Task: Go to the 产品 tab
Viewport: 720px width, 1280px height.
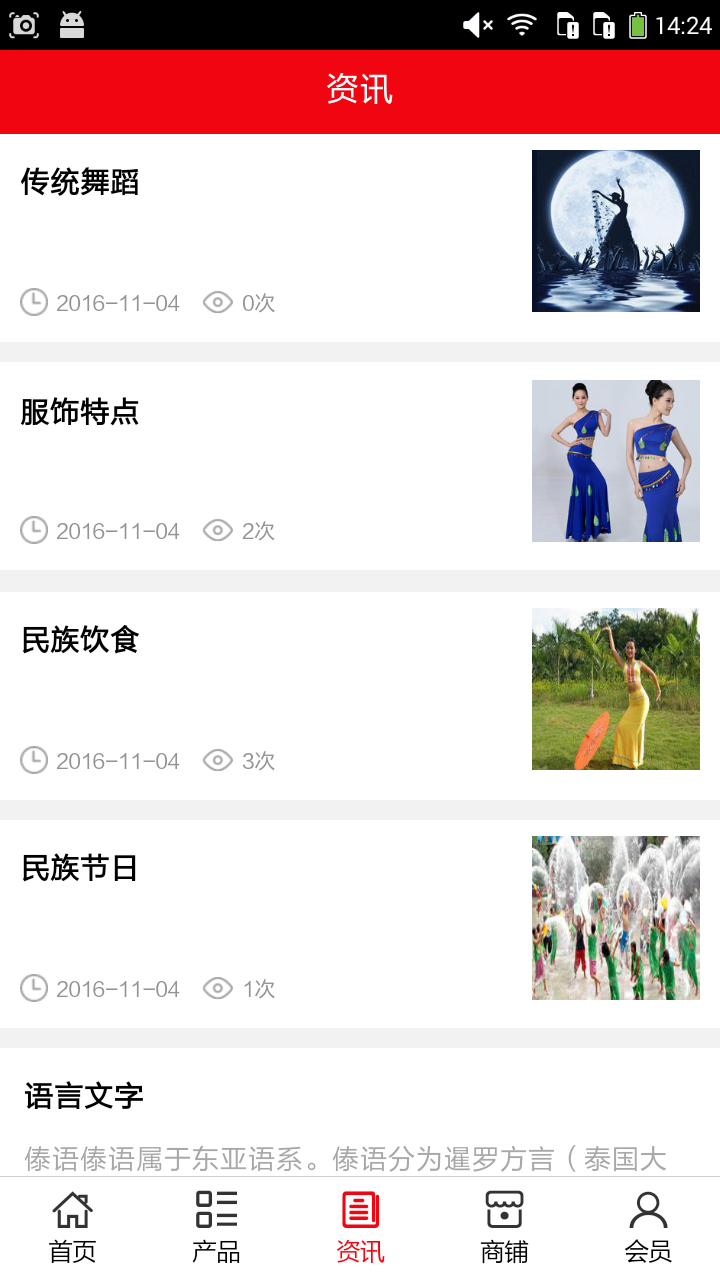Action: (216, 1227)
